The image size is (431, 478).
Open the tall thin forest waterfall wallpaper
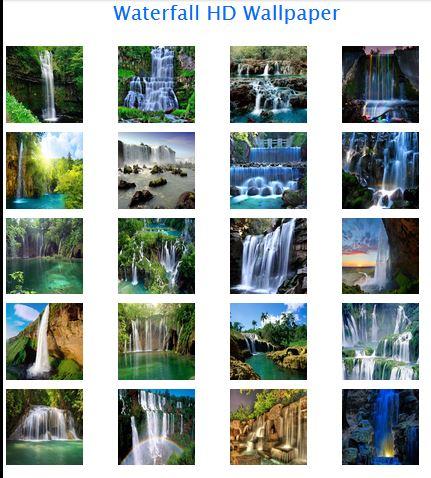pyautogui.click(x=44, y=84)
